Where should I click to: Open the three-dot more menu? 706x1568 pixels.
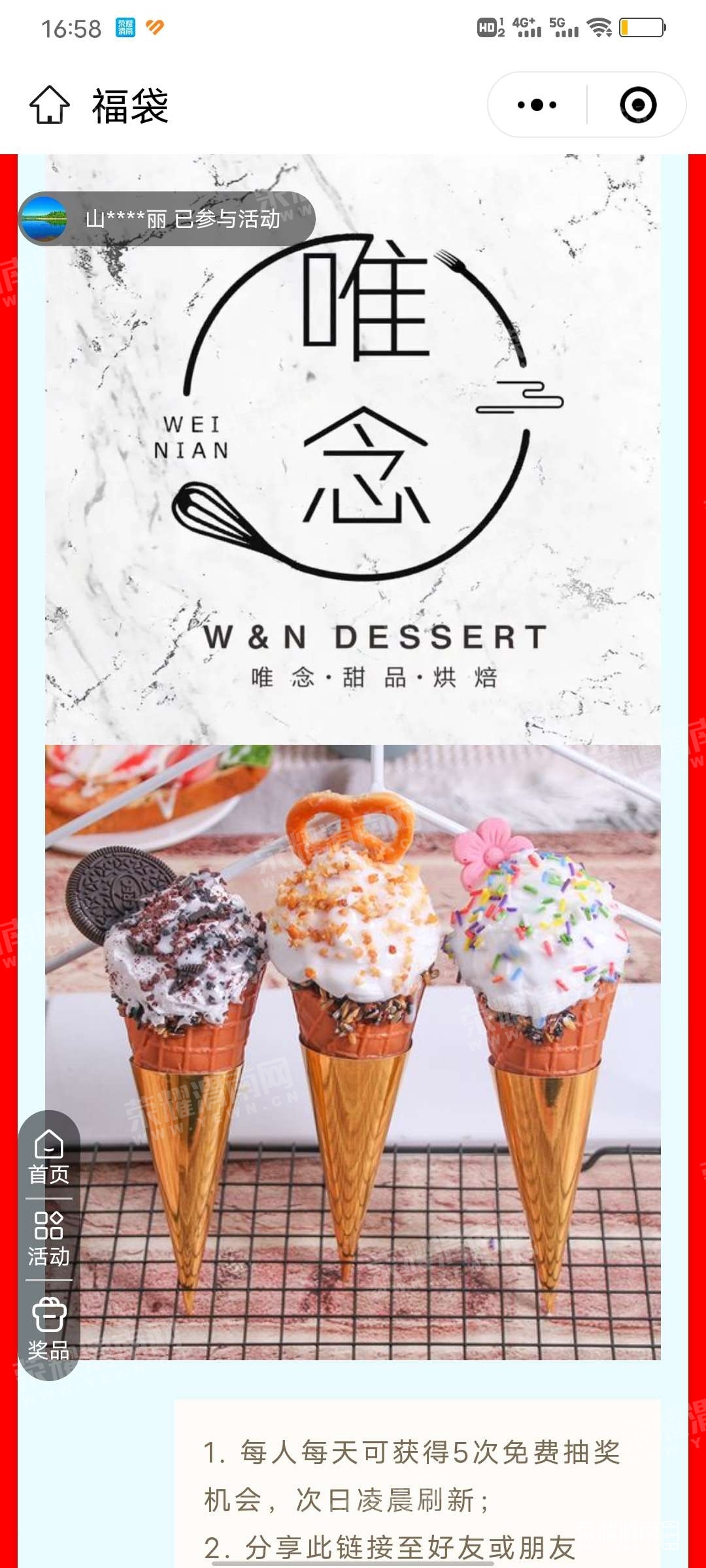[537, 105]
